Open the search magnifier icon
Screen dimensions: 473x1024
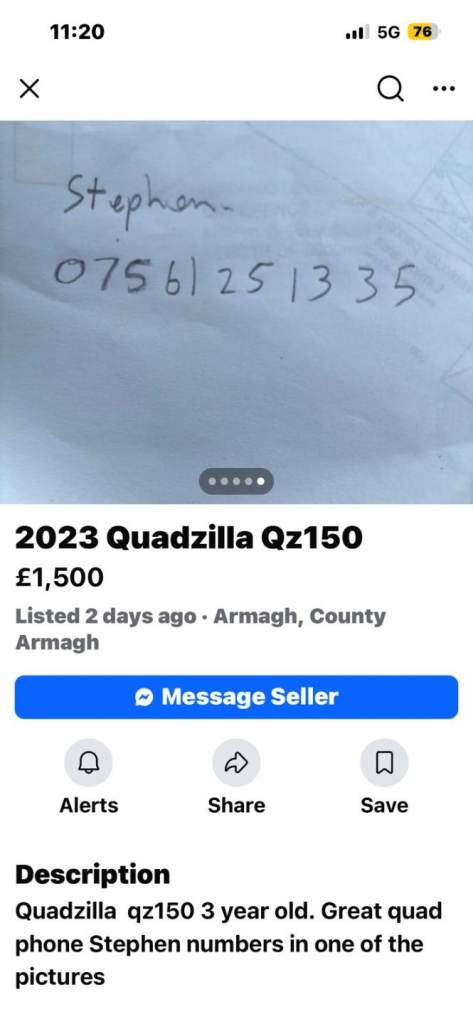[390, 89]
